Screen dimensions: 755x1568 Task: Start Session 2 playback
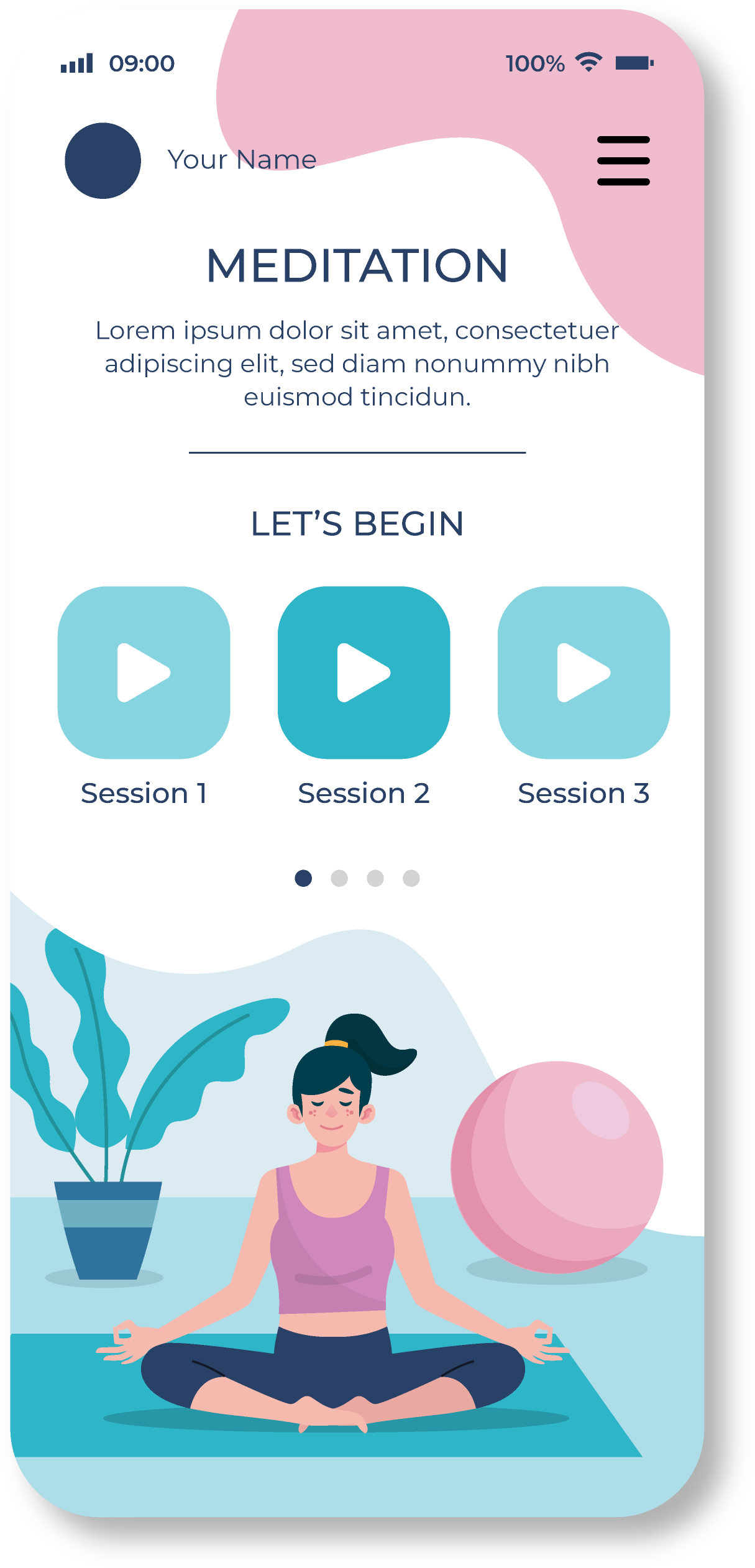pyautogui.click(x=364, y=672)
